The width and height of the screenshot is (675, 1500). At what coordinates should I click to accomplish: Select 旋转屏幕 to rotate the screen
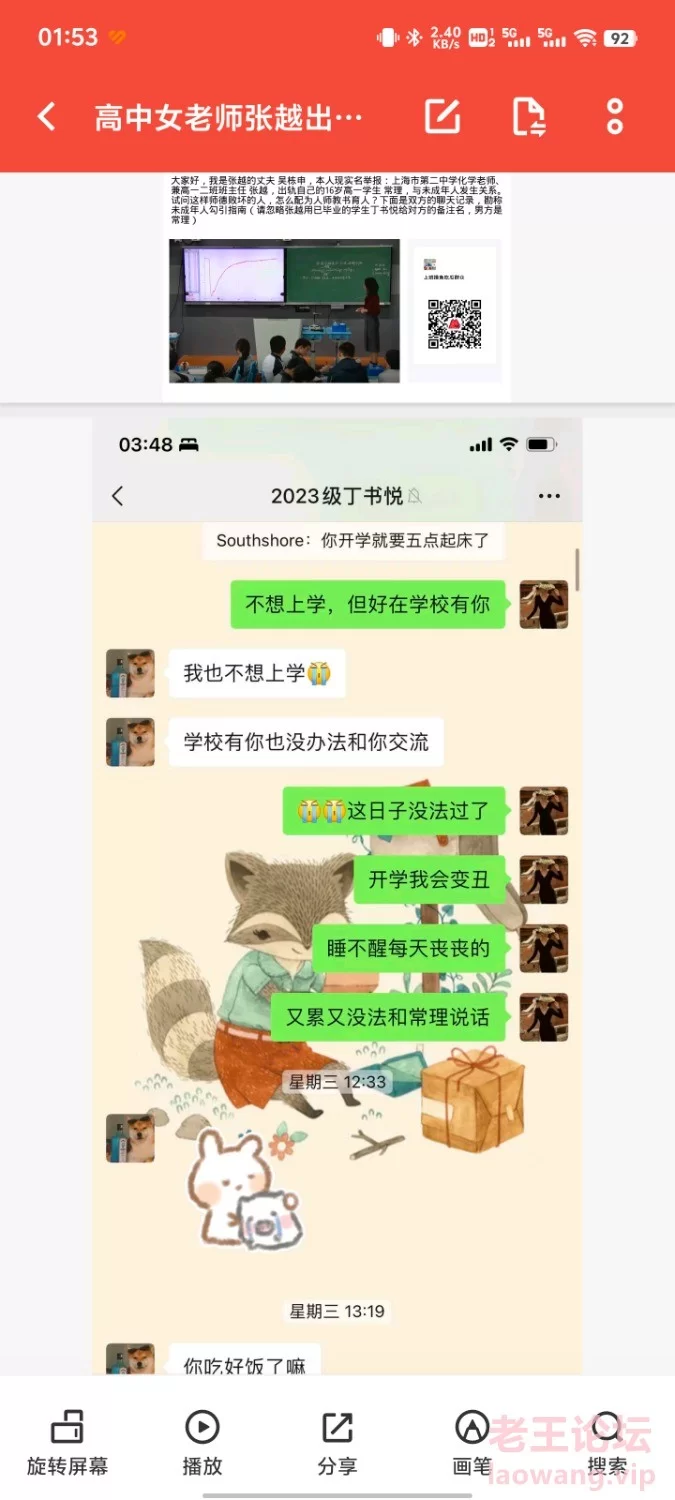click(67, 1442)
